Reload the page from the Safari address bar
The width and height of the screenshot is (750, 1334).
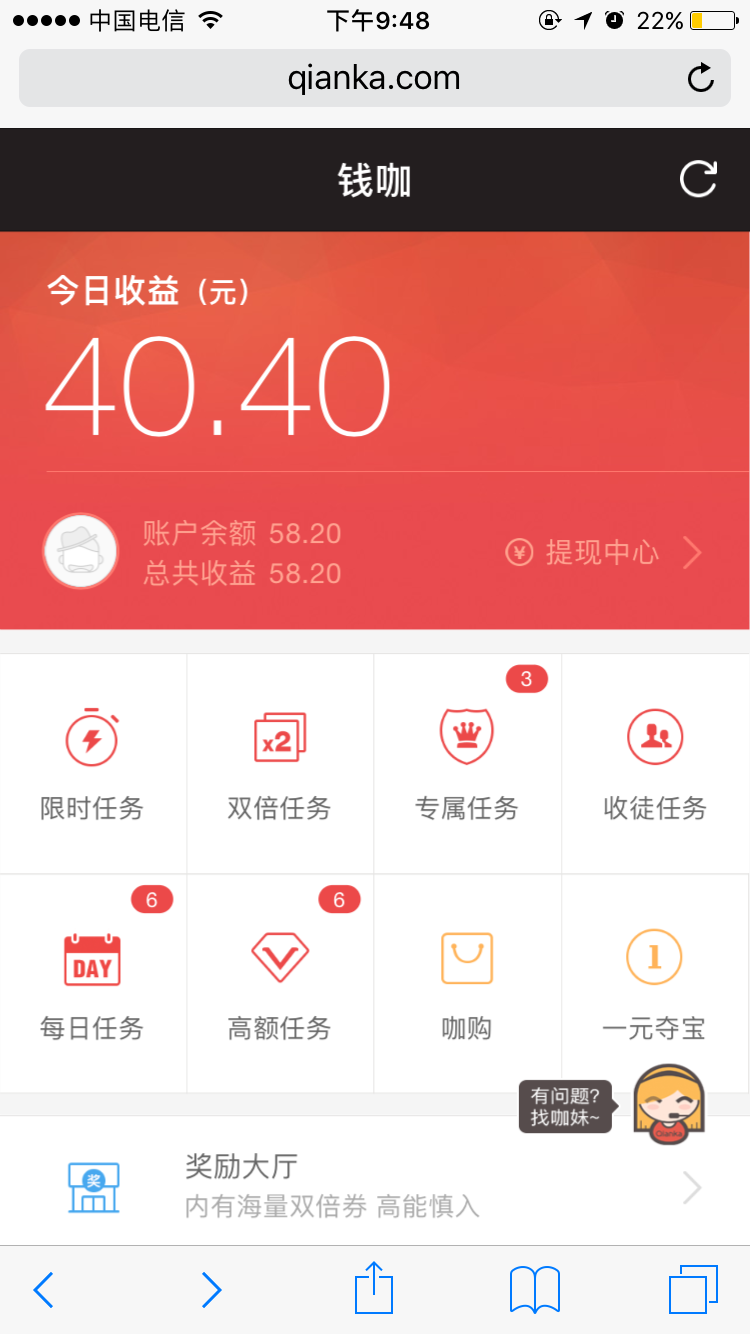(x=701, y=78)
